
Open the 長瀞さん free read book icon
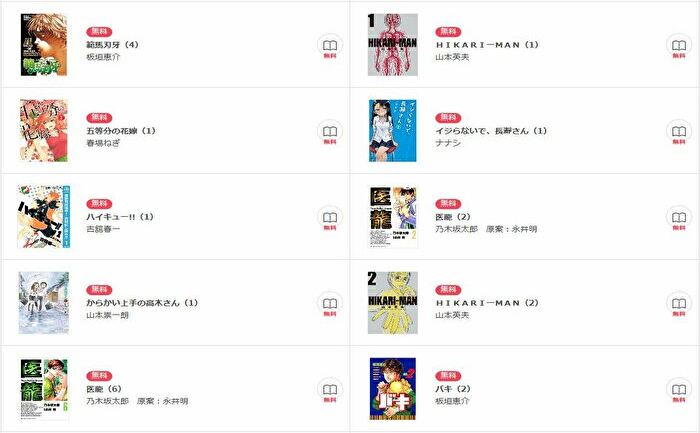[678, 134]
